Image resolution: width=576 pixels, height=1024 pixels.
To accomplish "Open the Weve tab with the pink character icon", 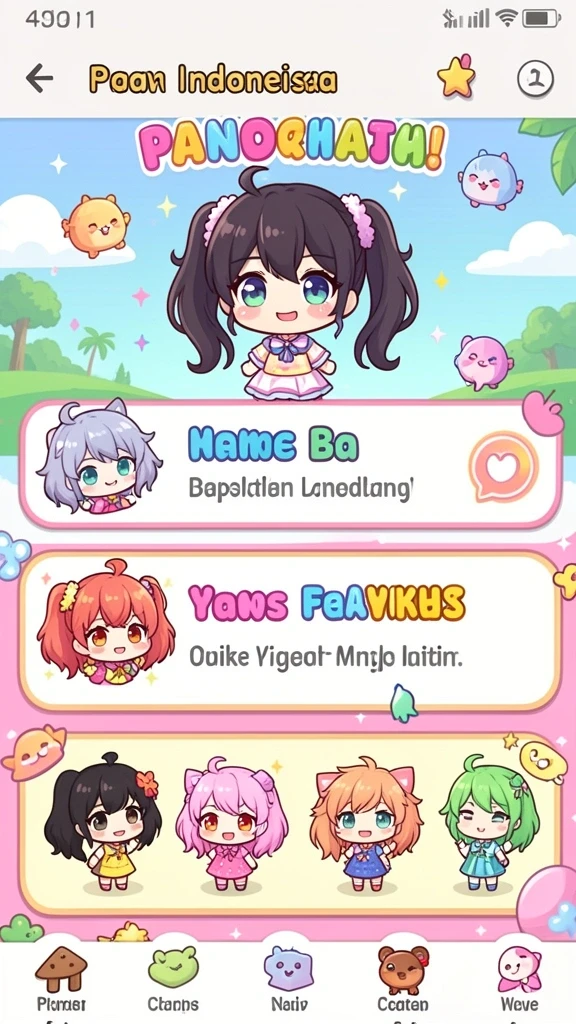I will pos(519,978).
